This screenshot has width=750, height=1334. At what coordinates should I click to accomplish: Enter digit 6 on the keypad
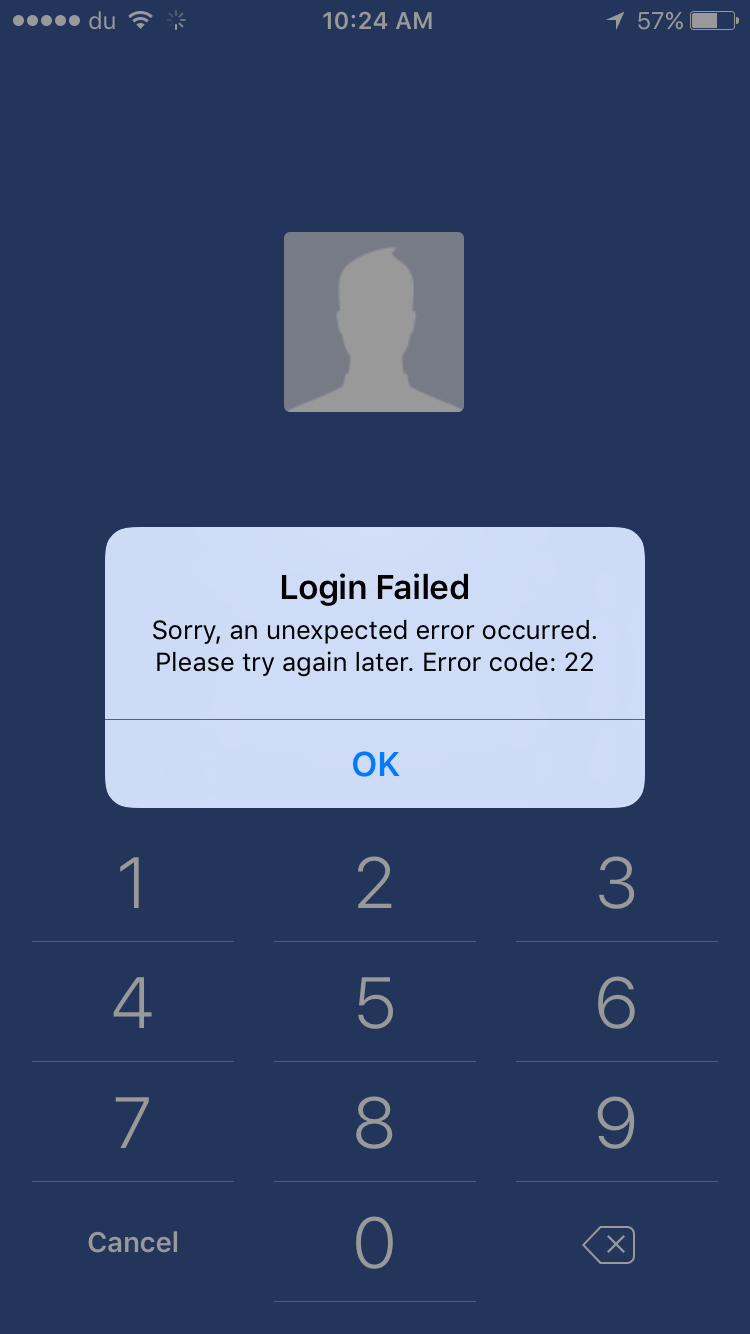pyautogui.click(x=617, y=1002)
